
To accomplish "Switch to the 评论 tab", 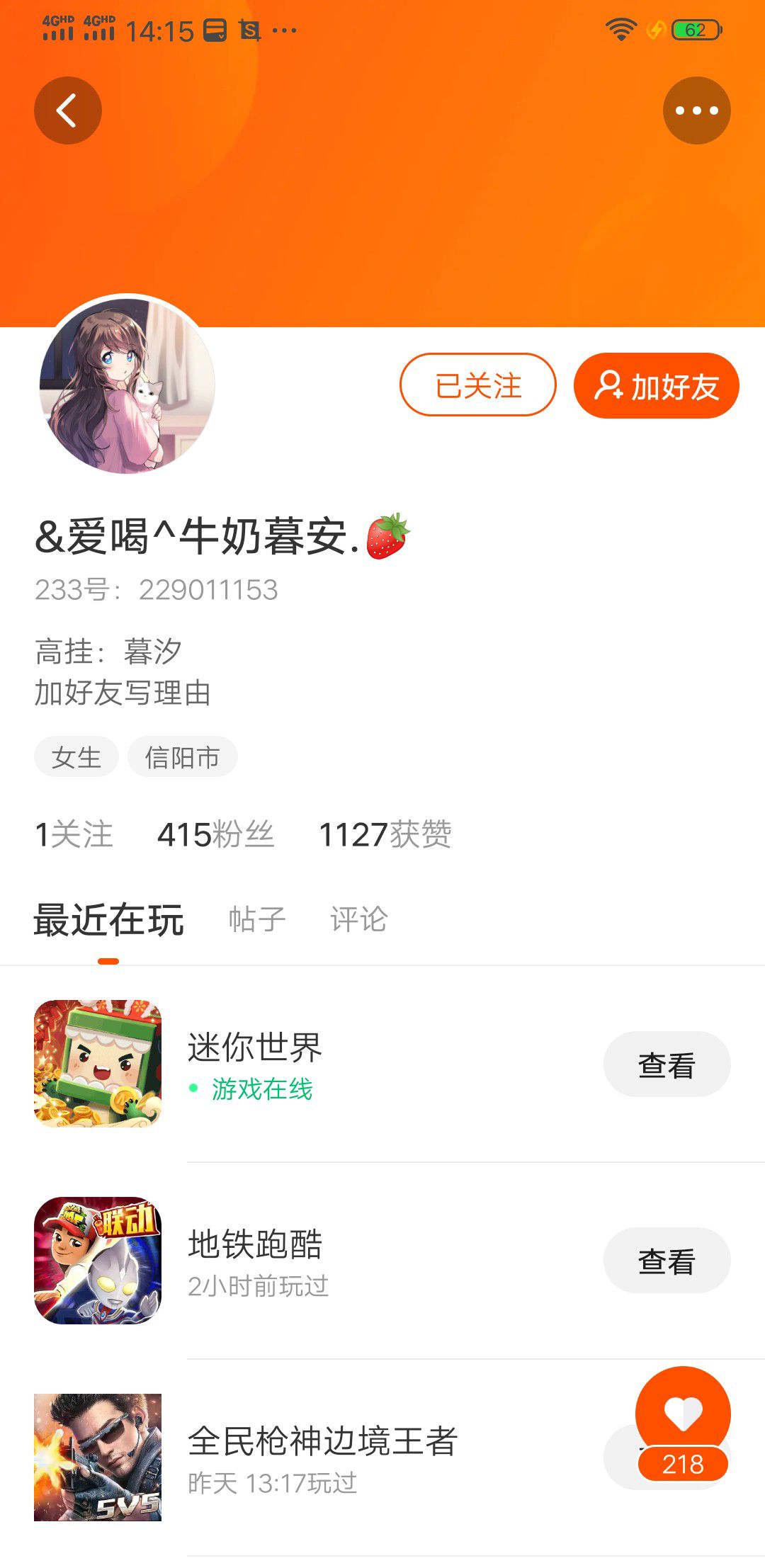I will pyautogui.click(x=358, y=919).
